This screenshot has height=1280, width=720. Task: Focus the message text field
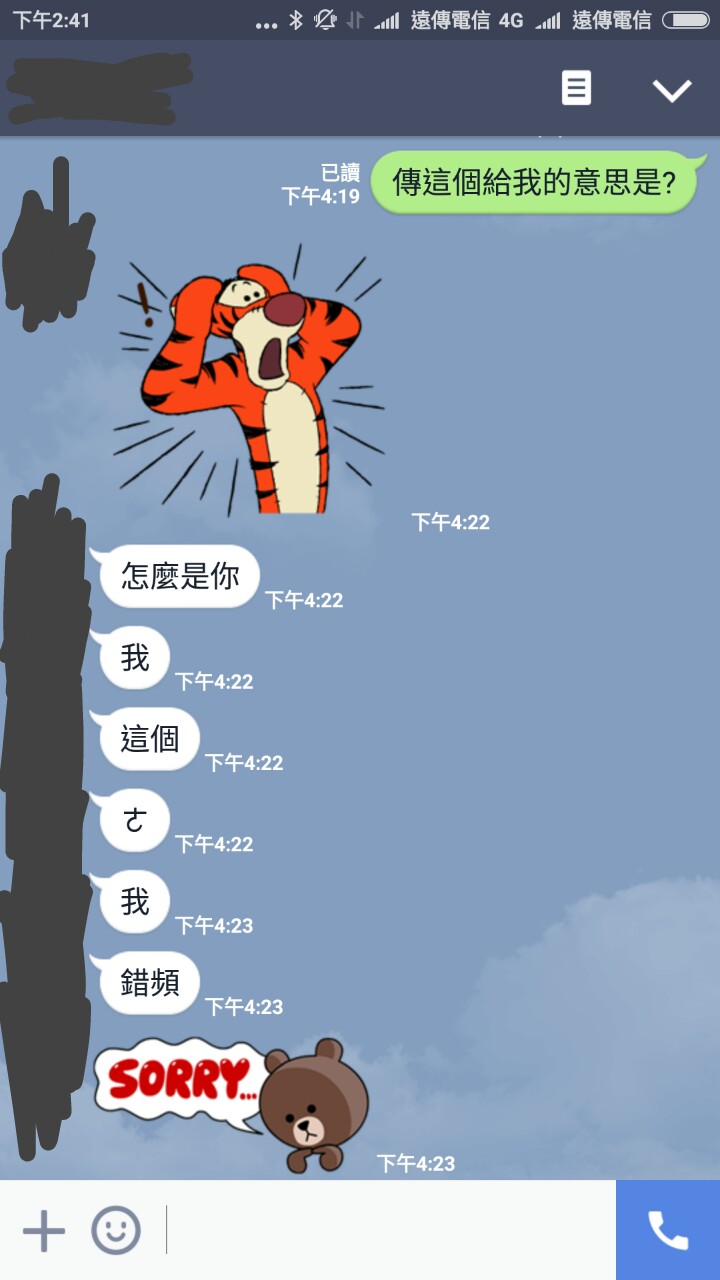coord(390,1230)
